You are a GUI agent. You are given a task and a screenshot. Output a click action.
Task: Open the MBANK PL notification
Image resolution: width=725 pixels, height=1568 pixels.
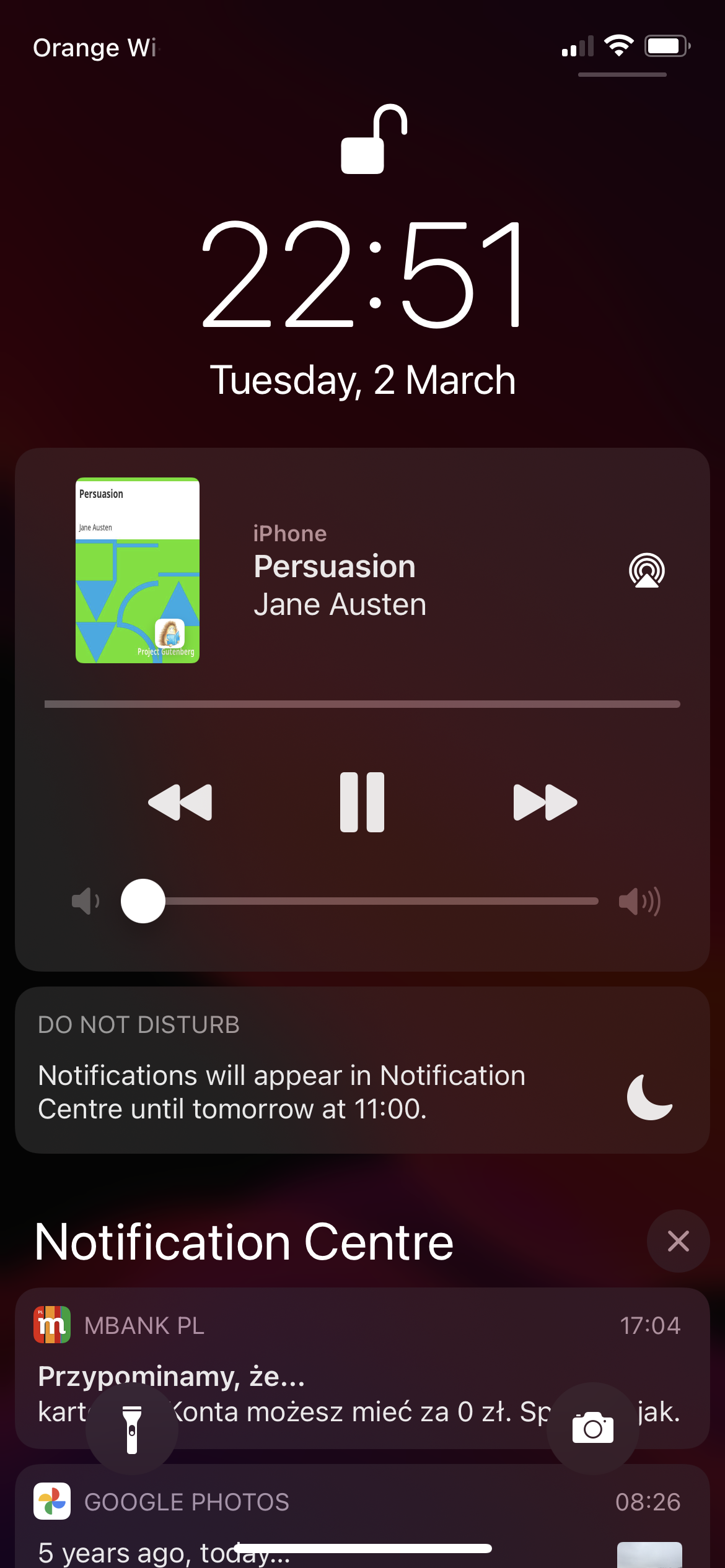pyautogui.click(x=362, y=1367)
